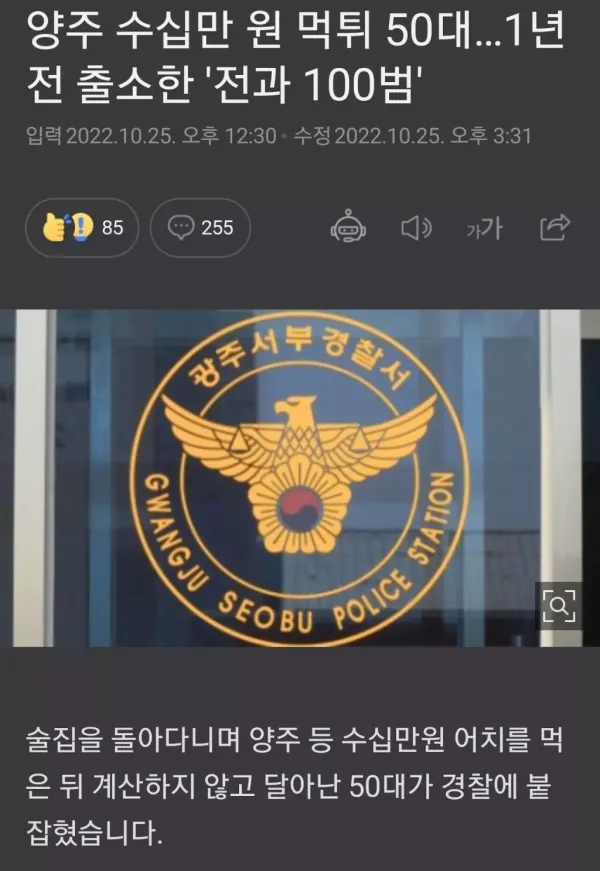Adjust font size with 가가 icon
Image resolution: width=600 pixels, height=871 pixels.
point(484,229)
